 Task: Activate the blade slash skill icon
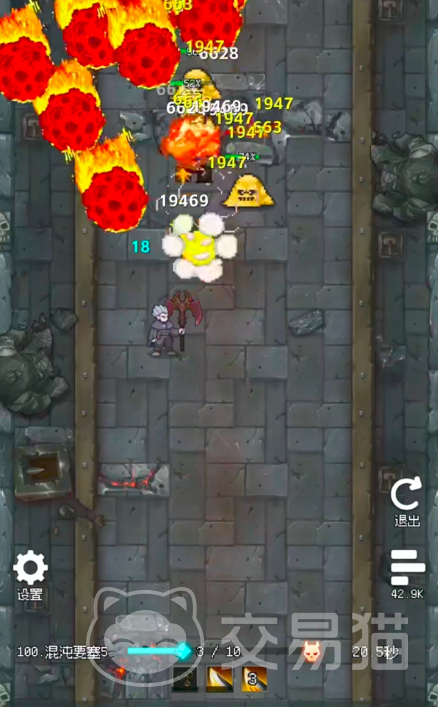(x=219, y=679)
